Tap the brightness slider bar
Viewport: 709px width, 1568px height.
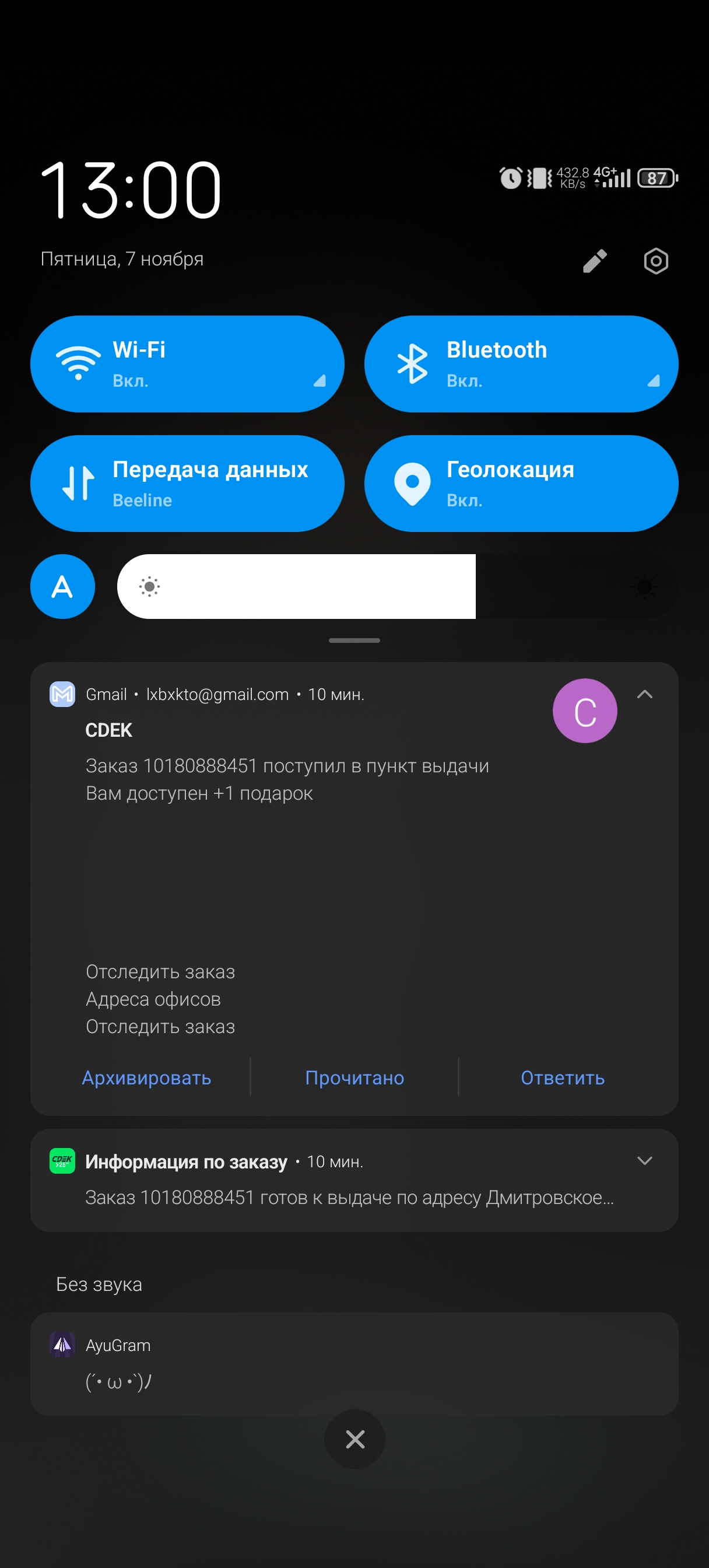click(x=397, y=586)
